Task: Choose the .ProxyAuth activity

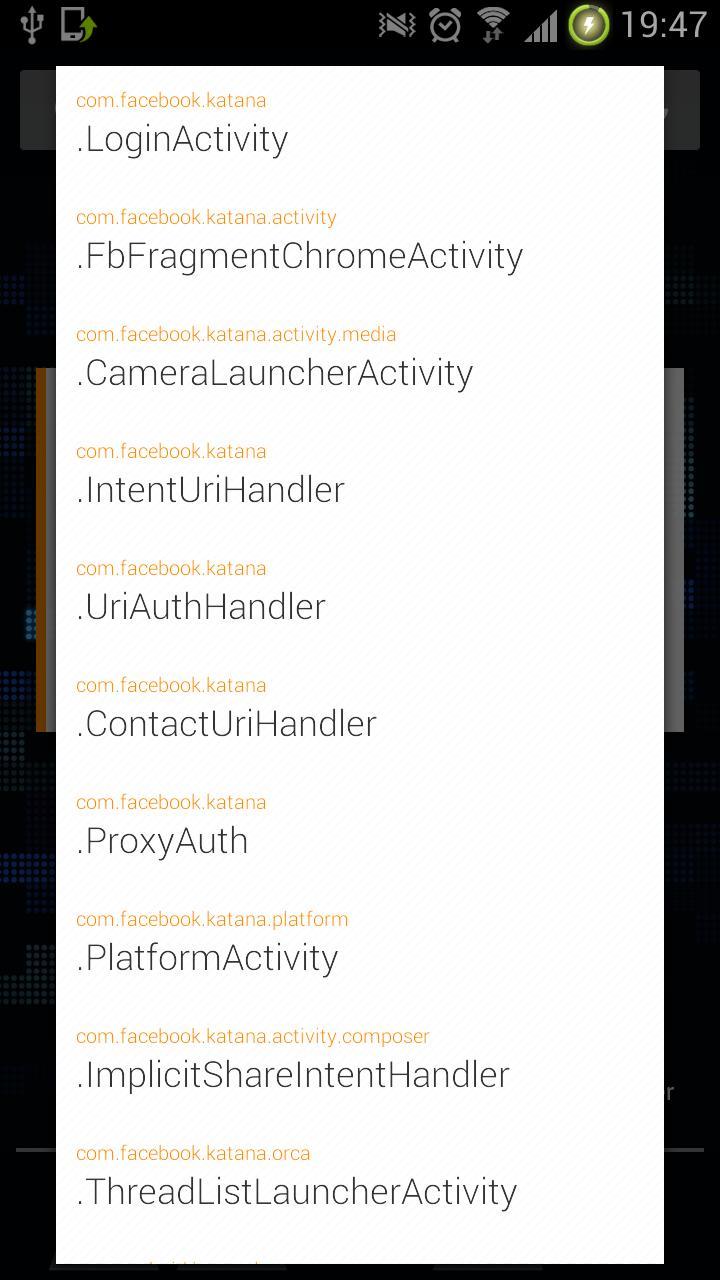Action: (x=360, y=827)
